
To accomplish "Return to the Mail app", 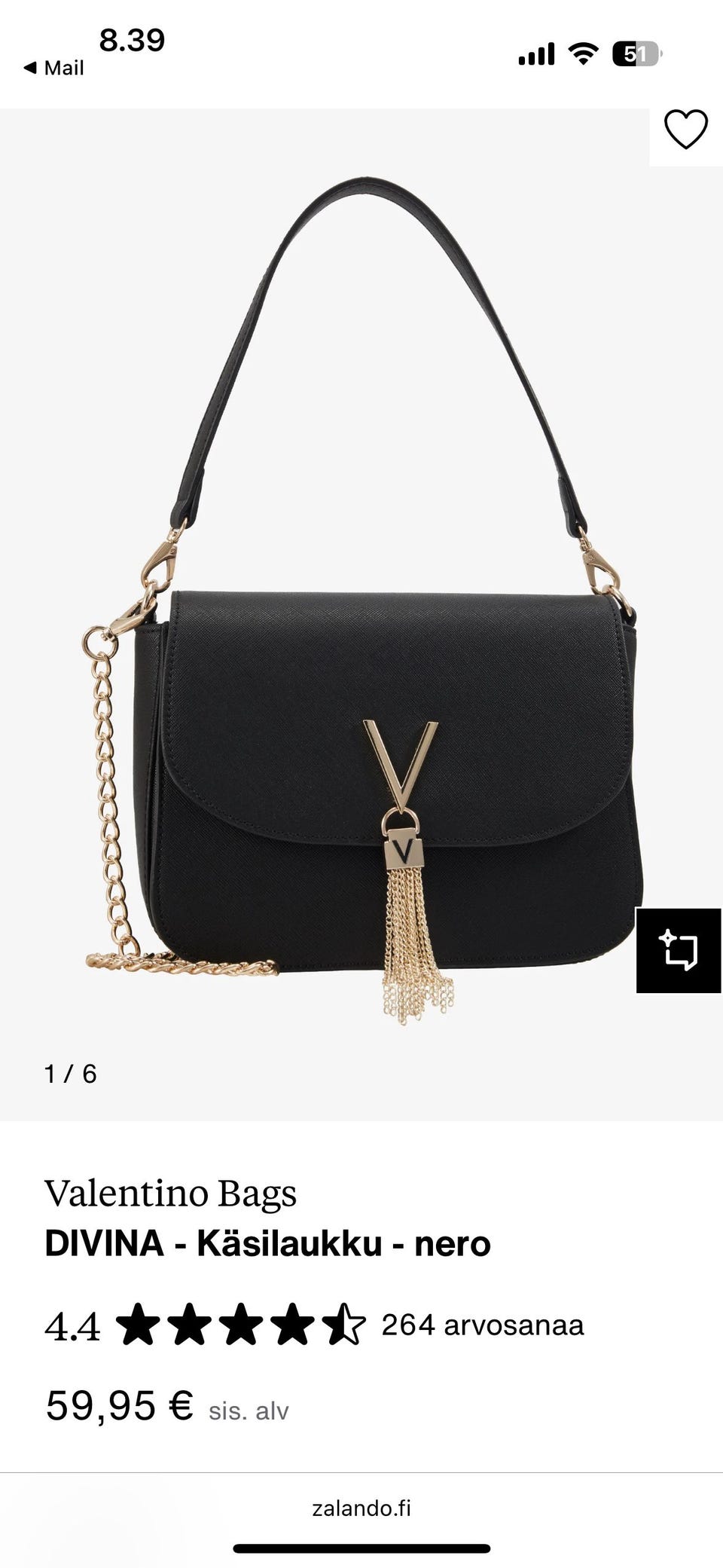I will pyautogui.click(x=53, y=68).
